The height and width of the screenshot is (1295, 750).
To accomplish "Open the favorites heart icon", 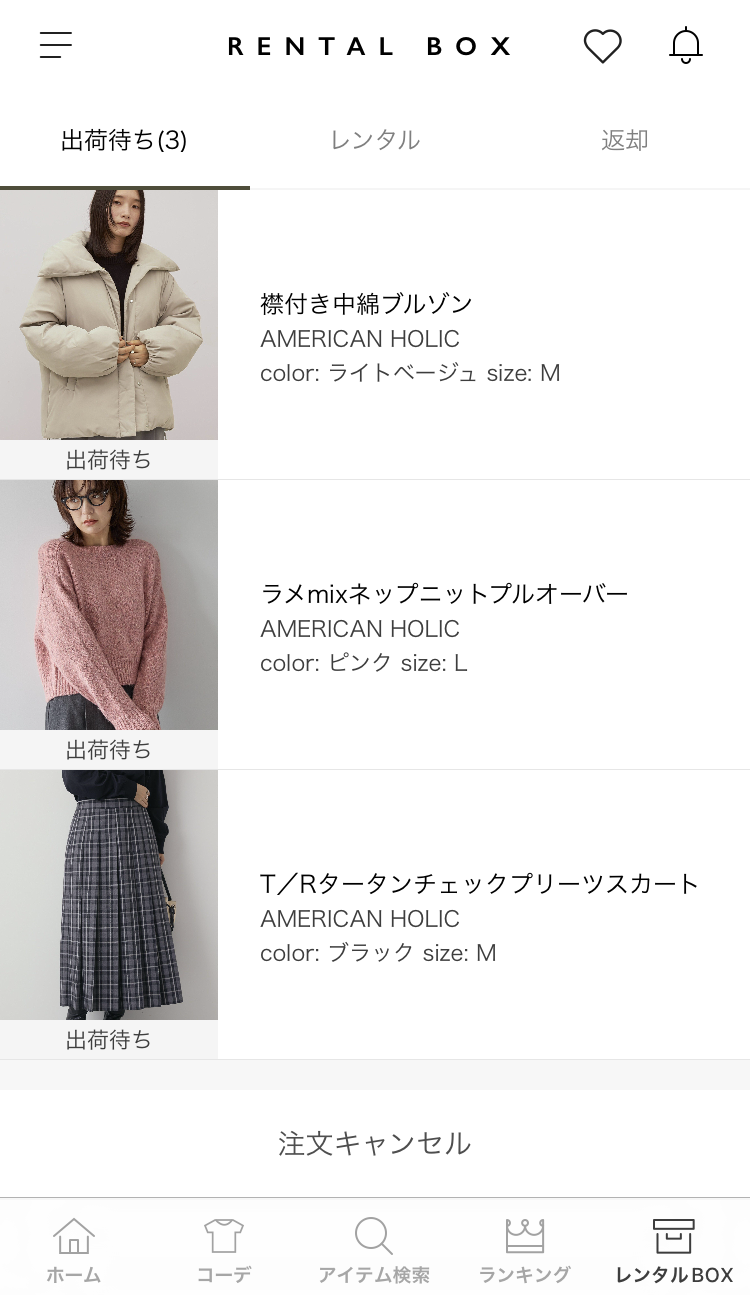I will pos(602,46).
